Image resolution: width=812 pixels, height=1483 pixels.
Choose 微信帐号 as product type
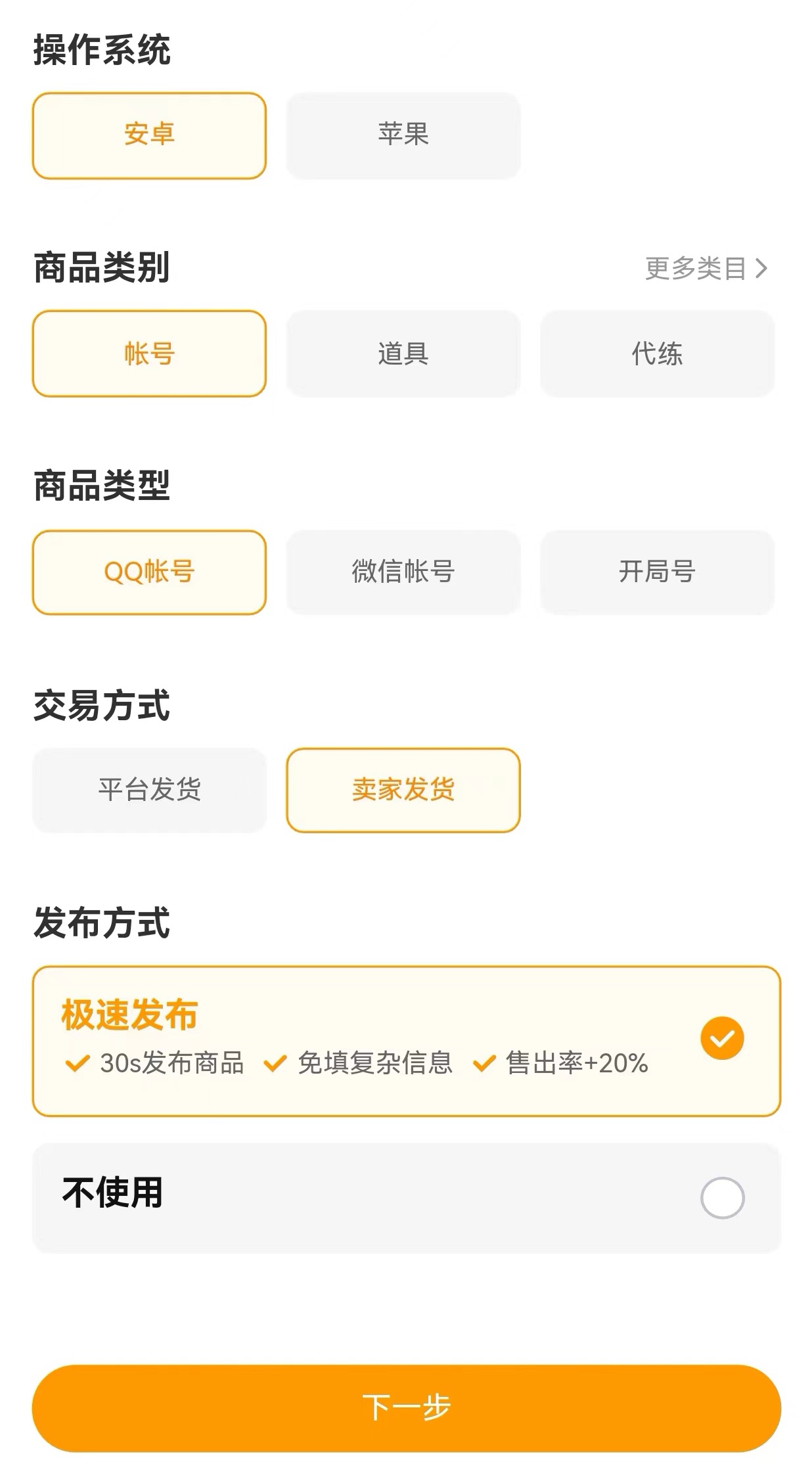[x=403, y=572]
